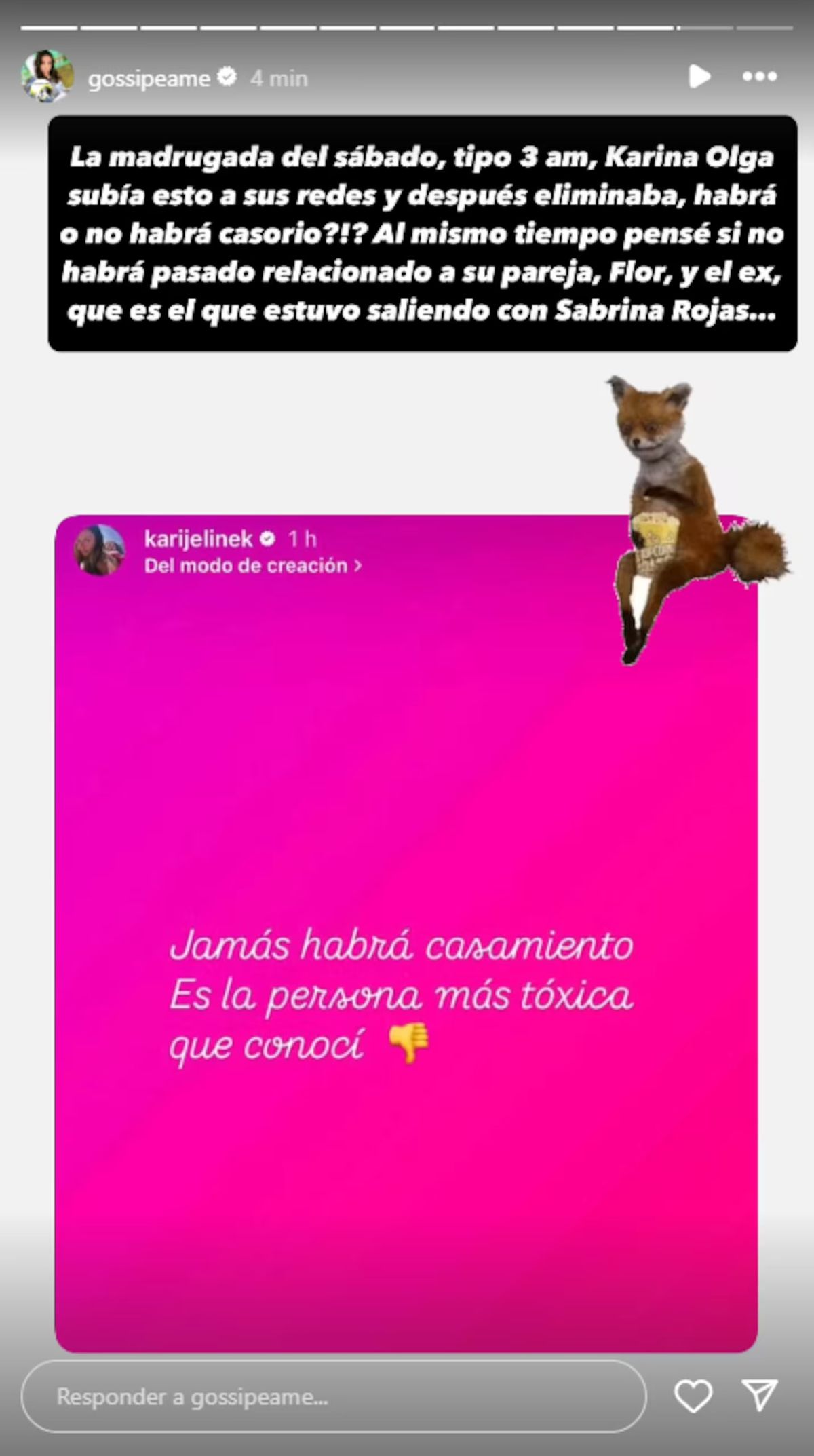814x1456 pixels.
Task: Open 'Del modo de creación' link
Action: [x=252, y=566]
